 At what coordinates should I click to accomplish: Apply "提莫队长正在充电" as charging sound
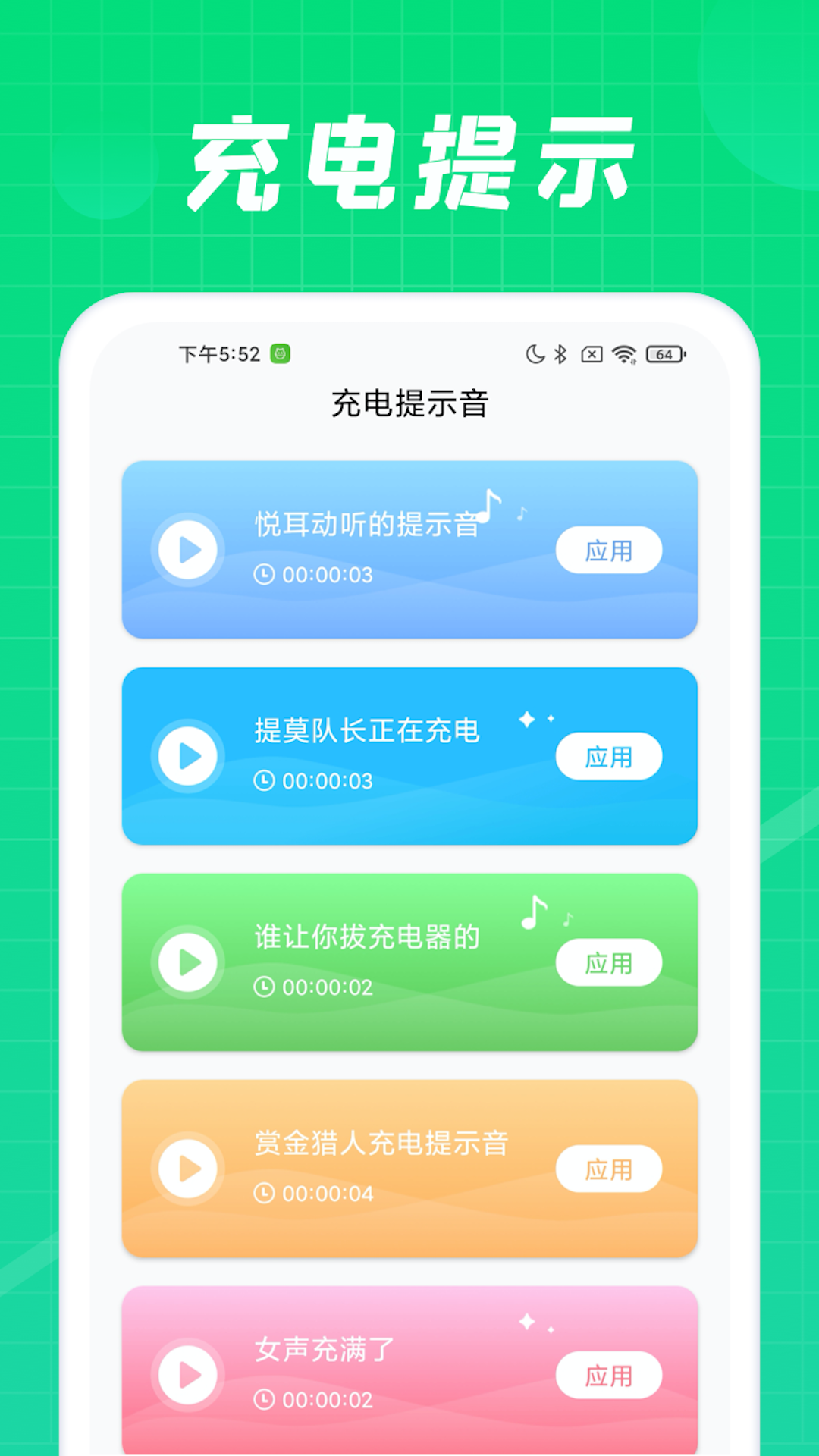pos(609,756)
